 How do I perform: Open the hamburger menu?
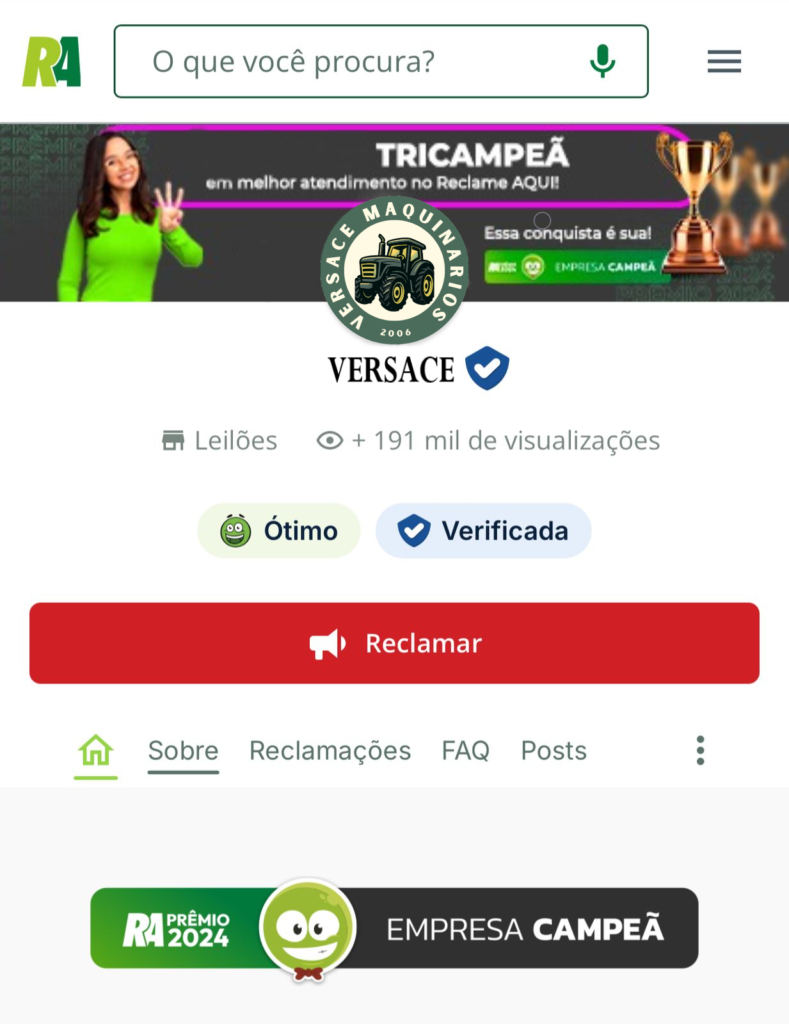click(x=724, y=62)
